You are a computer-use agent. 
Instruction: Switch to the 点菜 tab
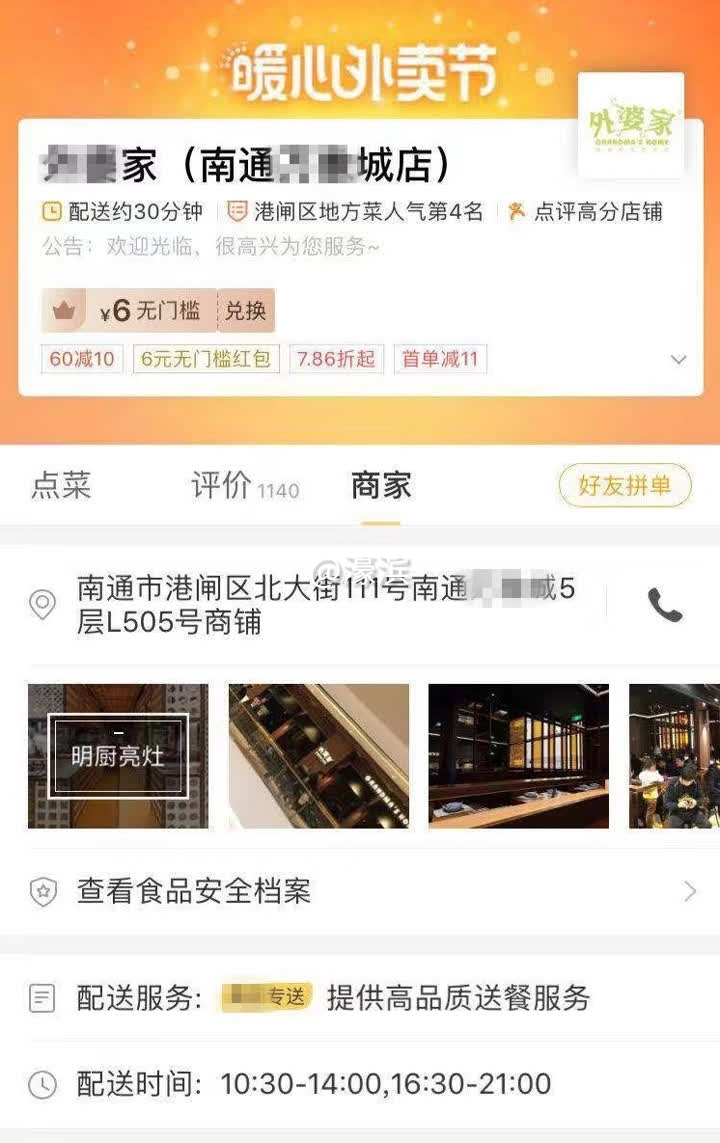(x=61, y=486)
